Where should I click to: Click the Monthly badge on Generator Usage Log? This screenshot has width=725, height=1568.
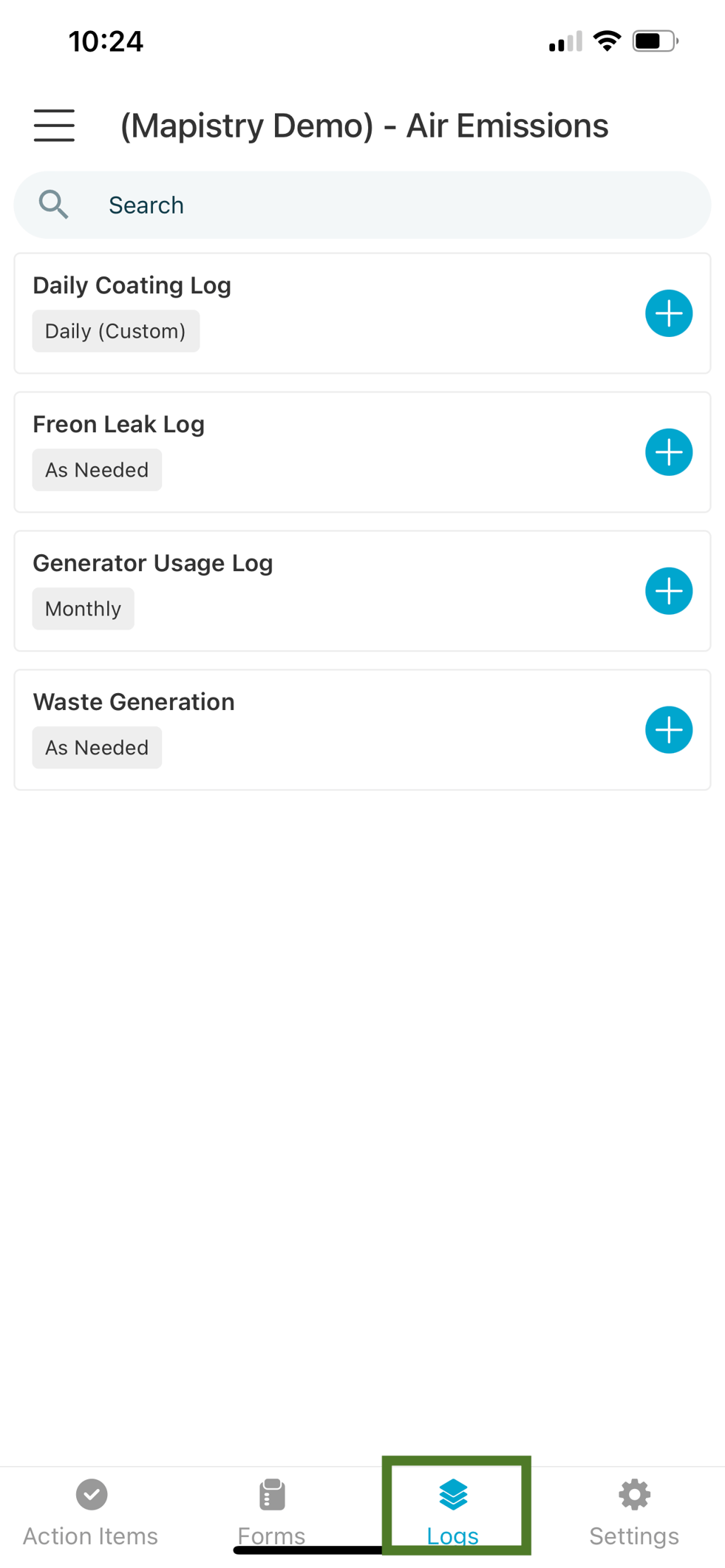83,608
